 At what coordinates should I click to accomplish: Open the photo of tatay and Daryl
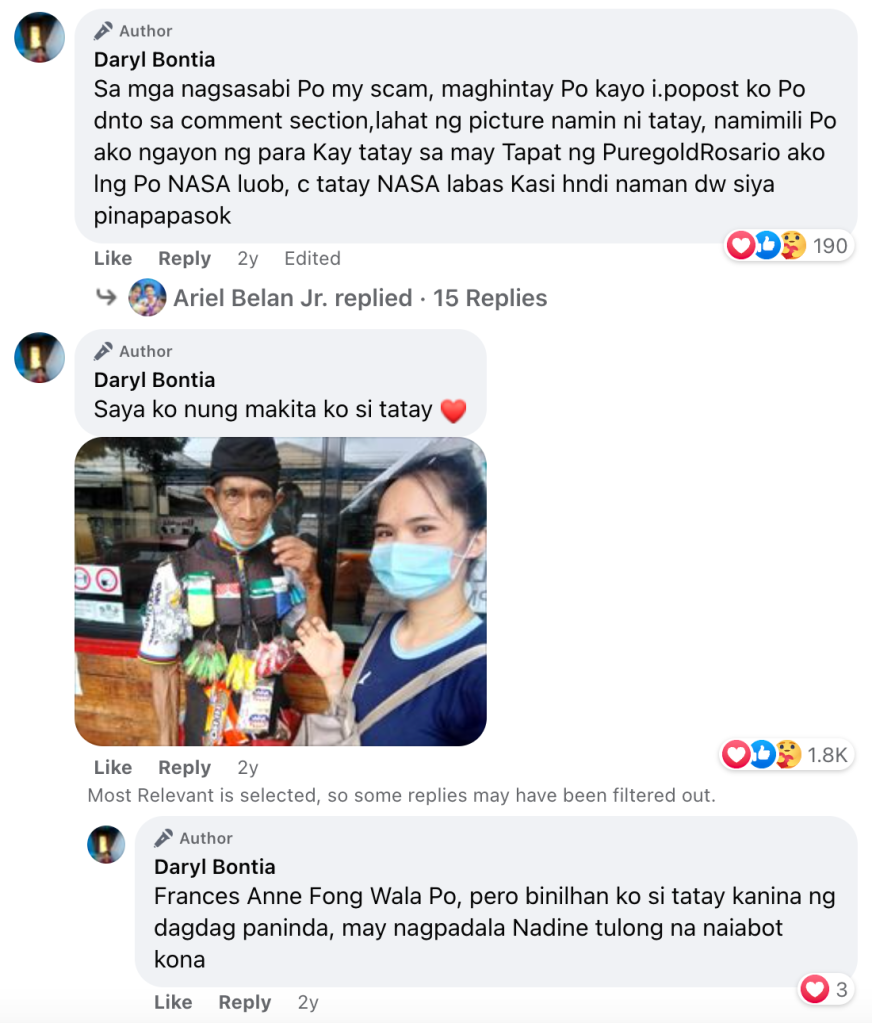(280, 592)
